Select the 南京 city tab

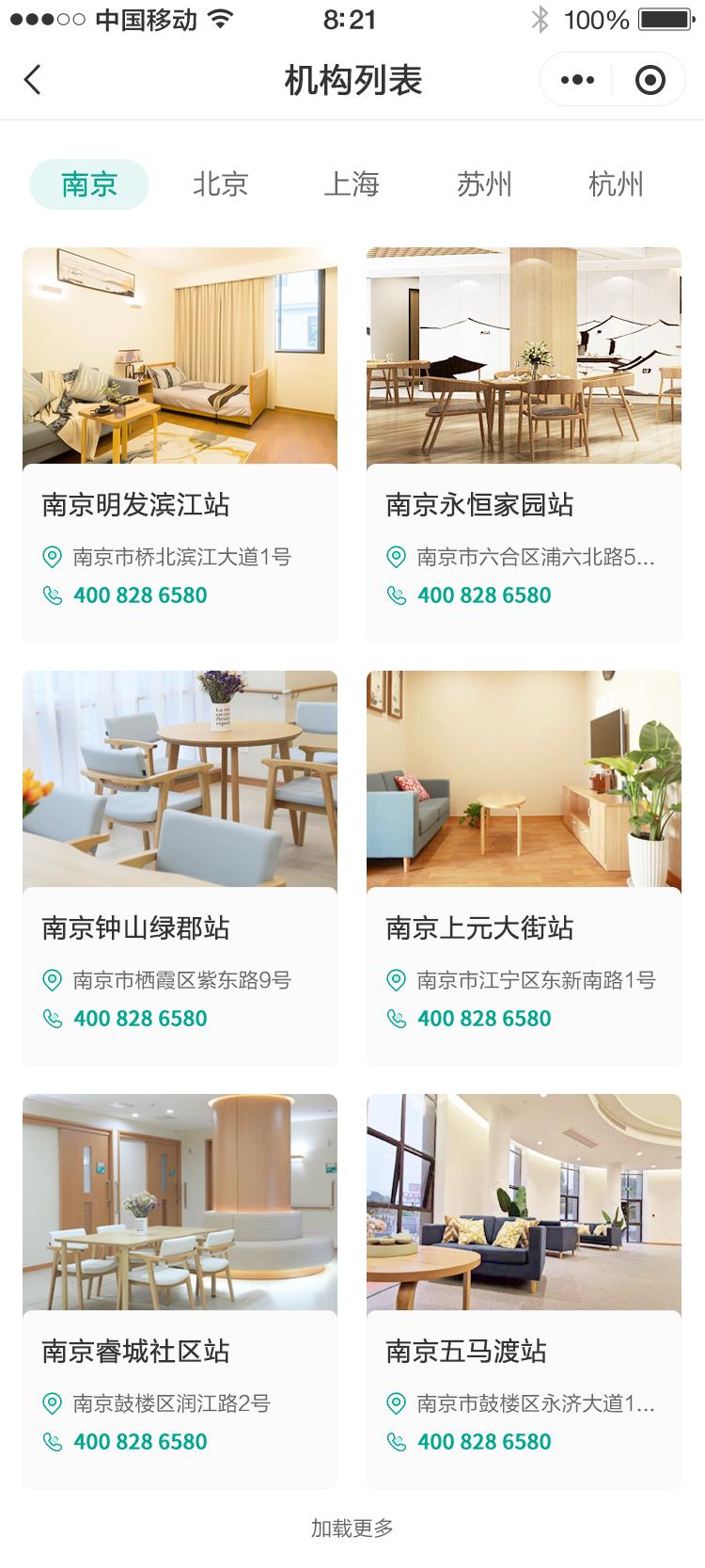(x=89, y=184)
